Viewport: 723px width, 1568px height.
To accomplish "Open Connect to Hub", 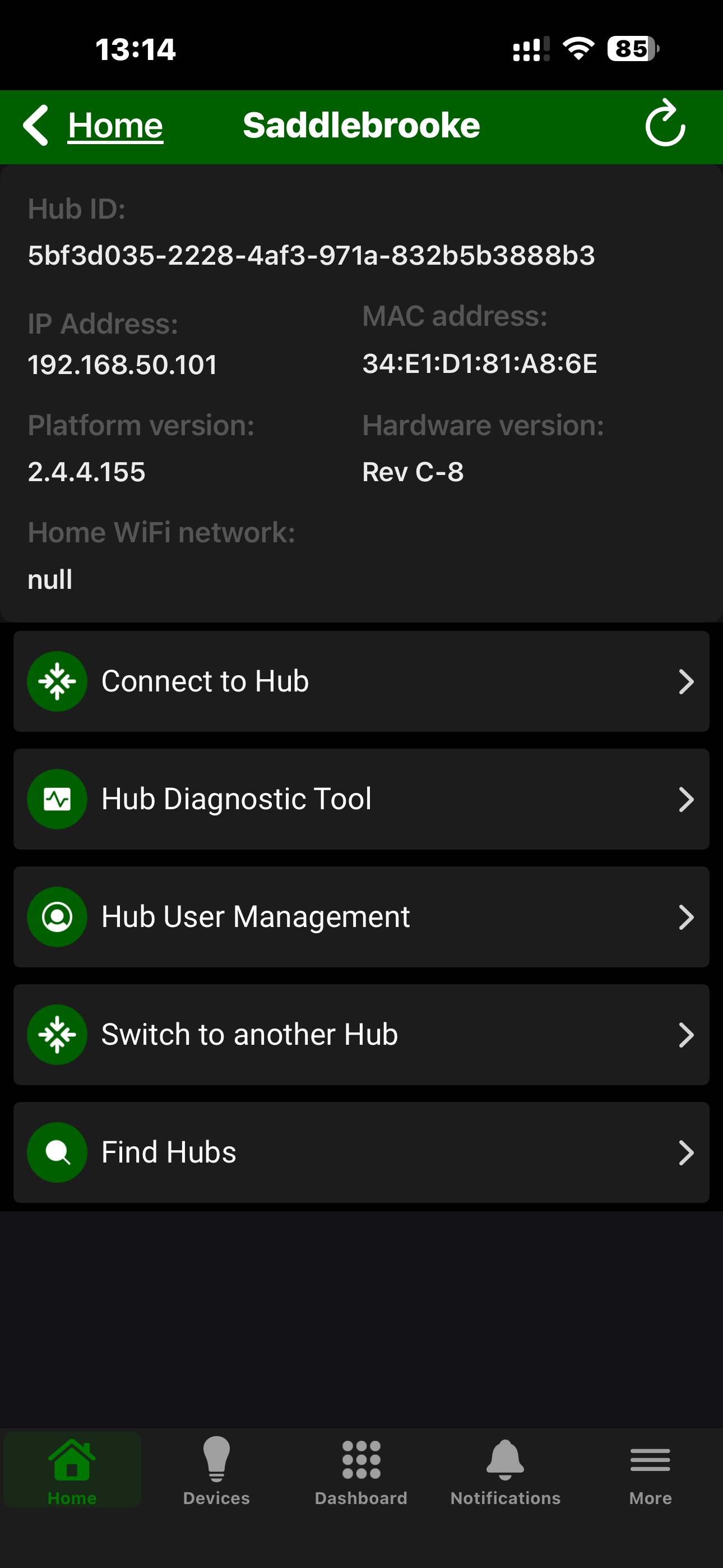I will click(361, 681).
